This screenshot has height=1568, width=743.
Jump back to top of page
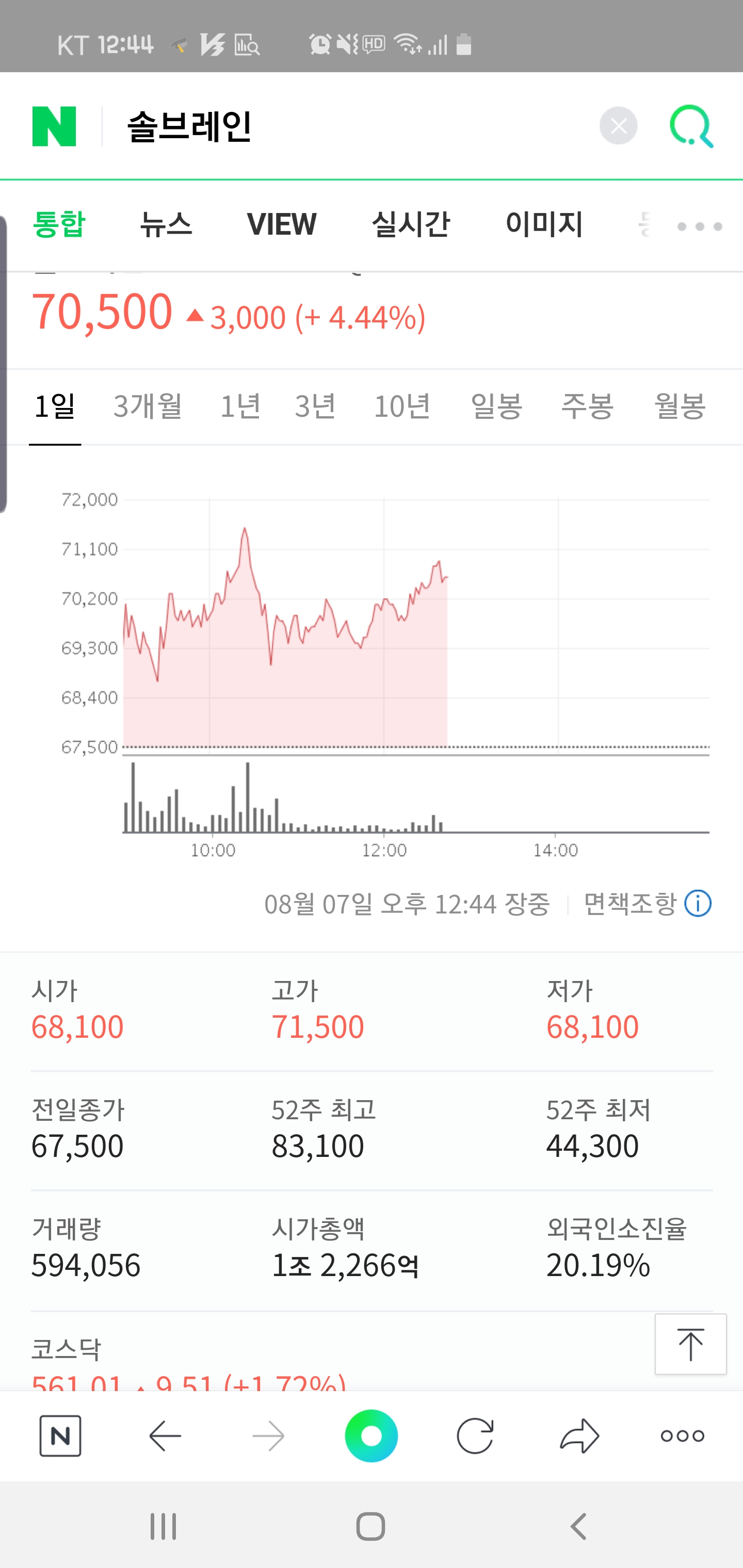tap(690, 1344)
